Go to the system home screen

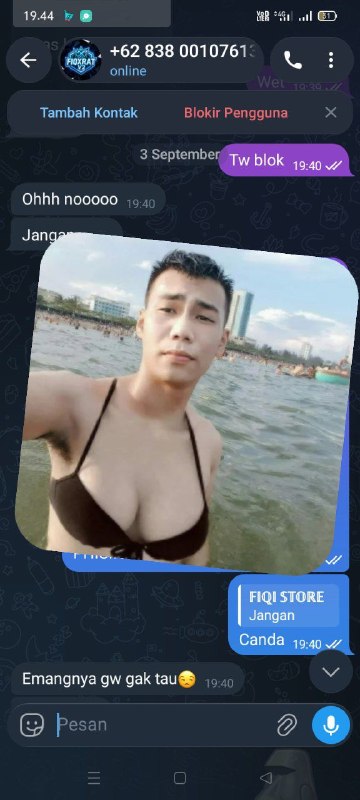point(179,778)
